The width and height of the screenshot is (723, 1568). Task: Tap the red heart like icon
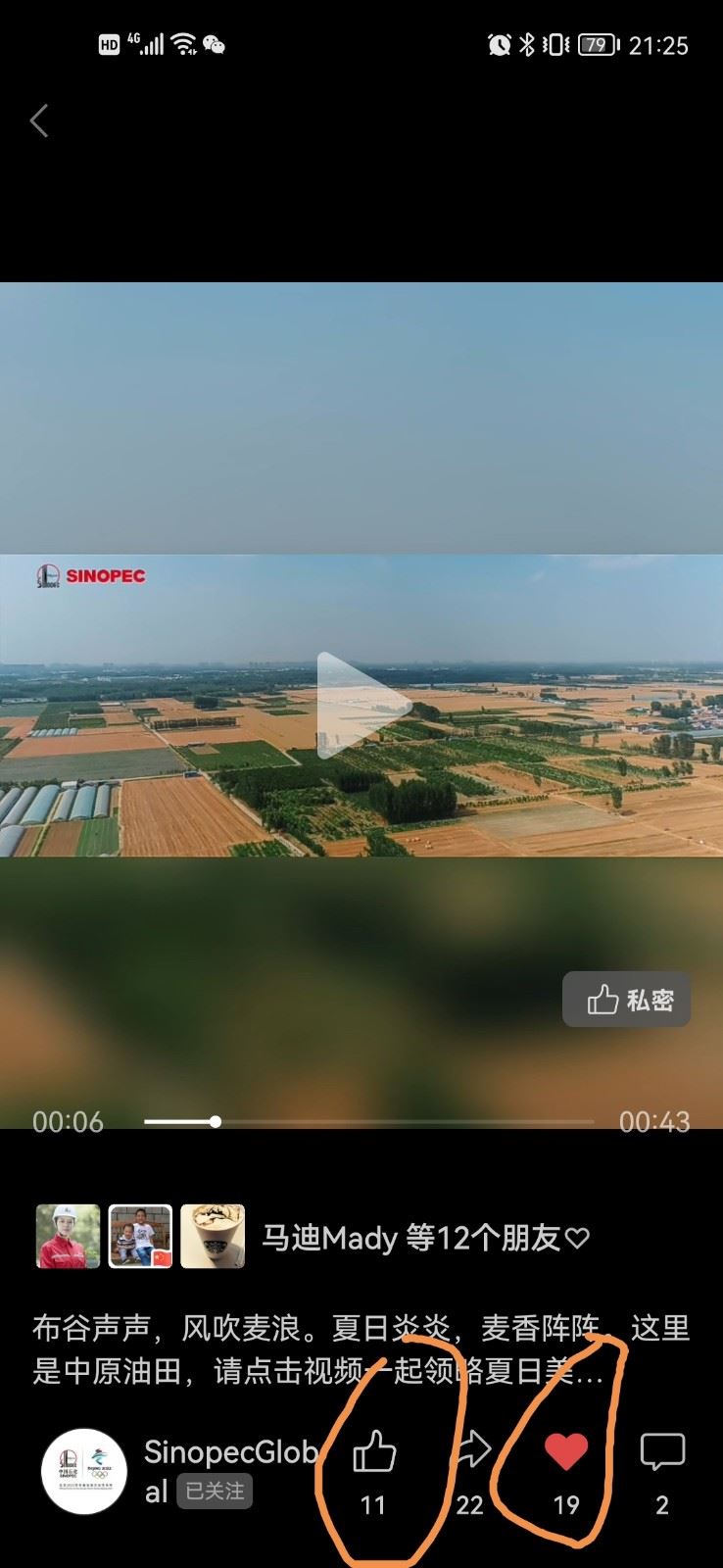[566, 1451]
